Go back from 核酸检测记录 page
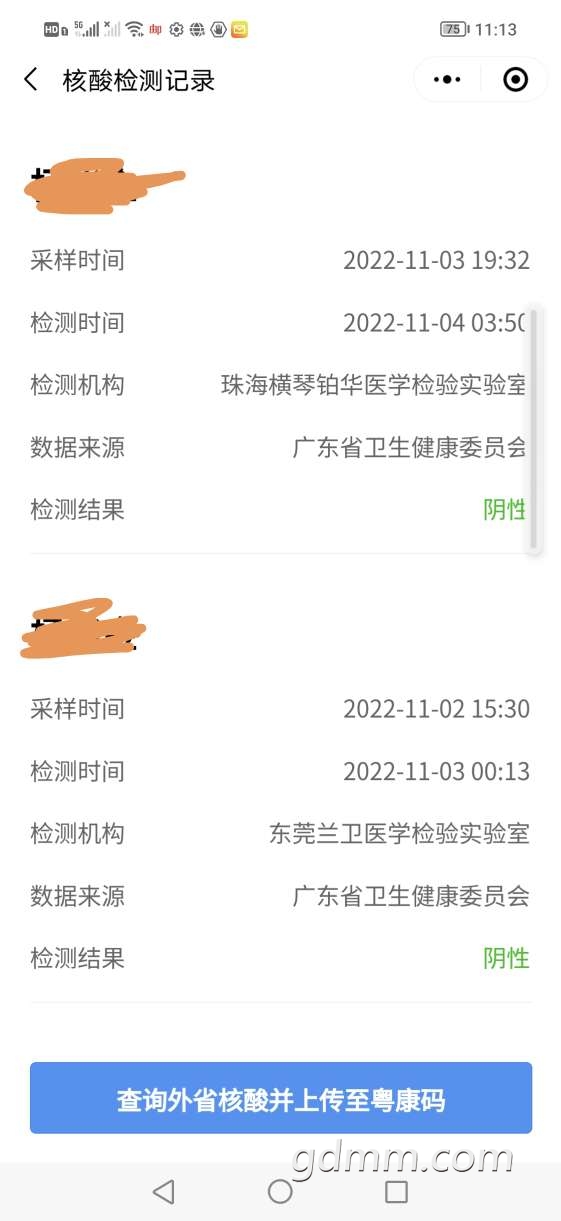 point(31,80)
